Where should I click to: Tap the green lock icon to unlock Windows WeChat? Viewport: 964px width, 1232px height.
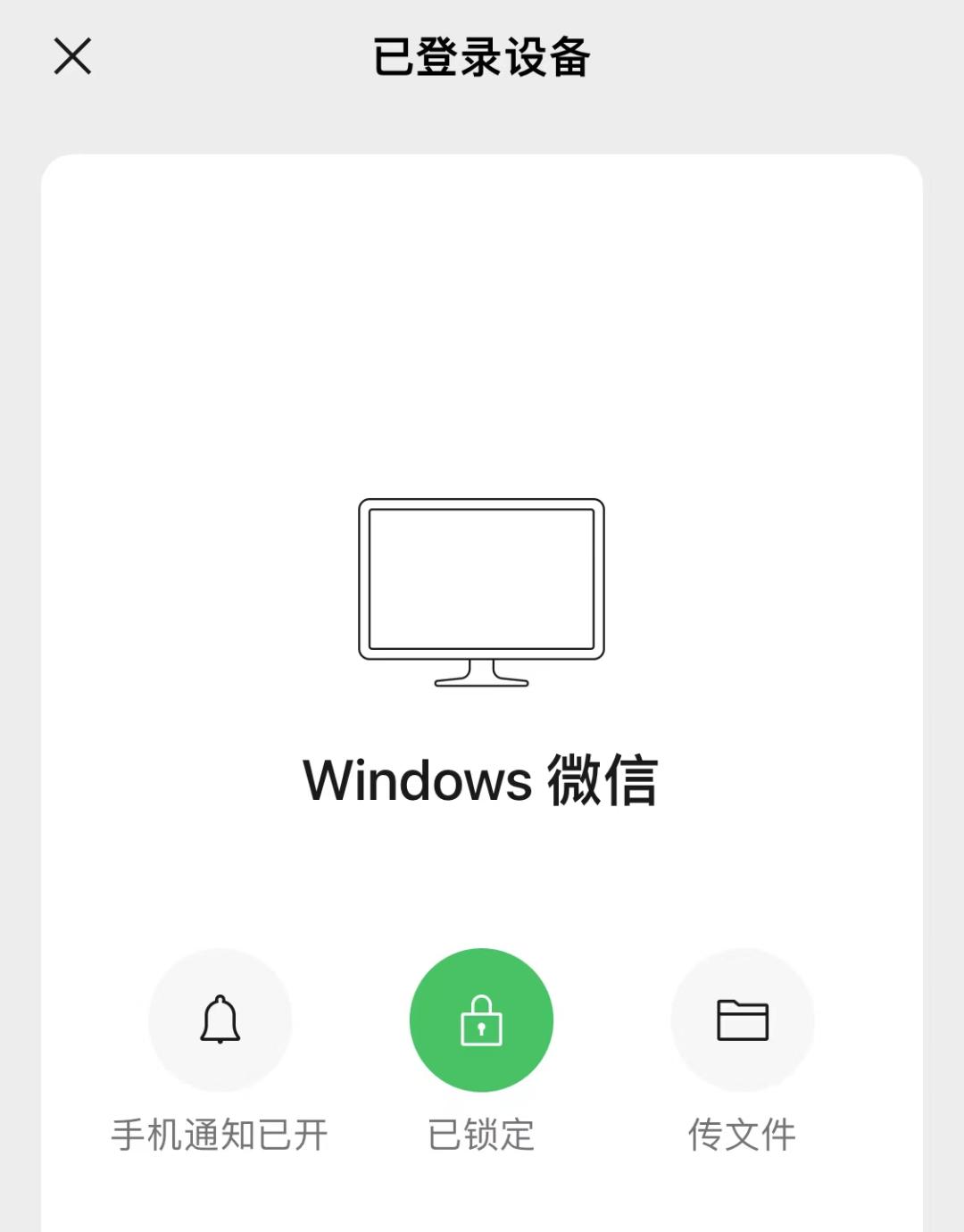(481, 1020)
